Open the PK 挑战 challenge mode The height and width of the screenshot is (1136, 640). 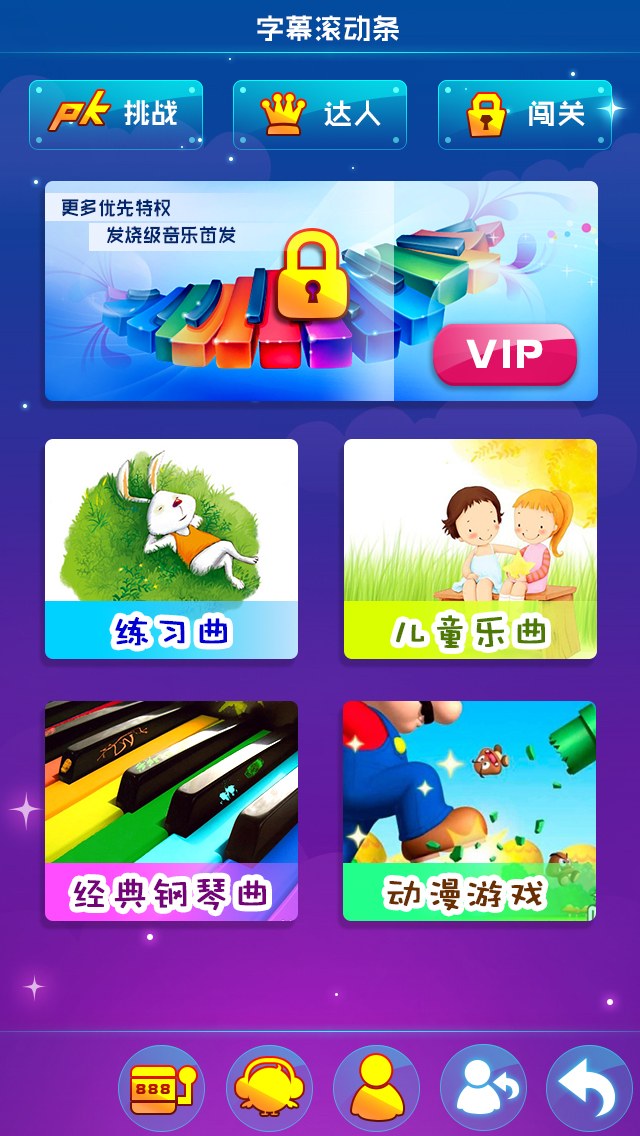point(116,114)
